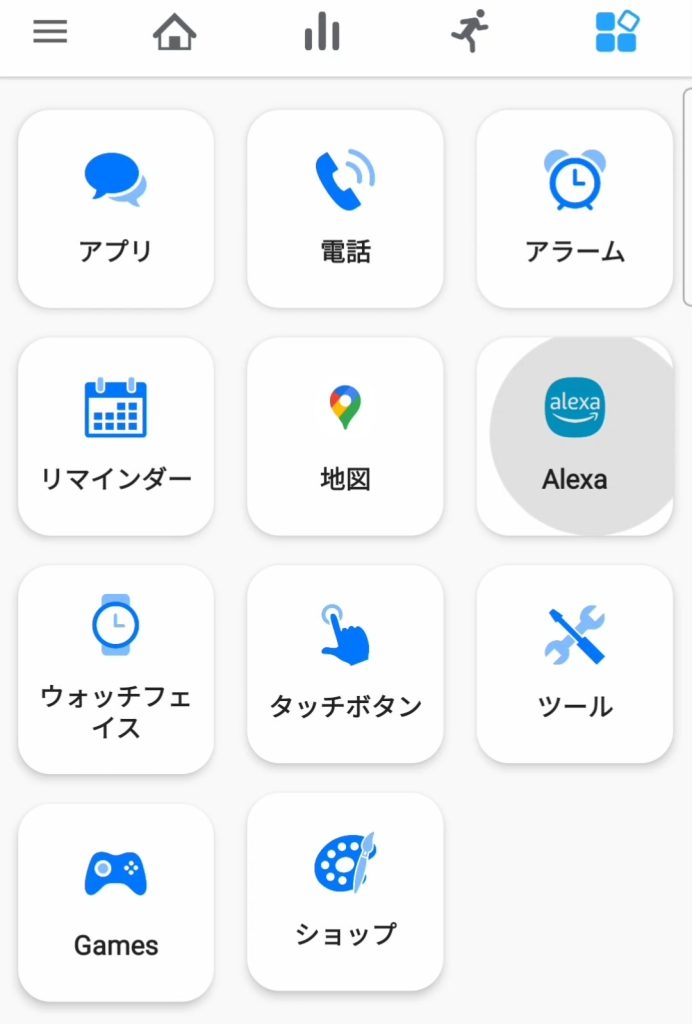Open the ツール tools tile
The image size is (692, 1024).
tap(575, 664)
